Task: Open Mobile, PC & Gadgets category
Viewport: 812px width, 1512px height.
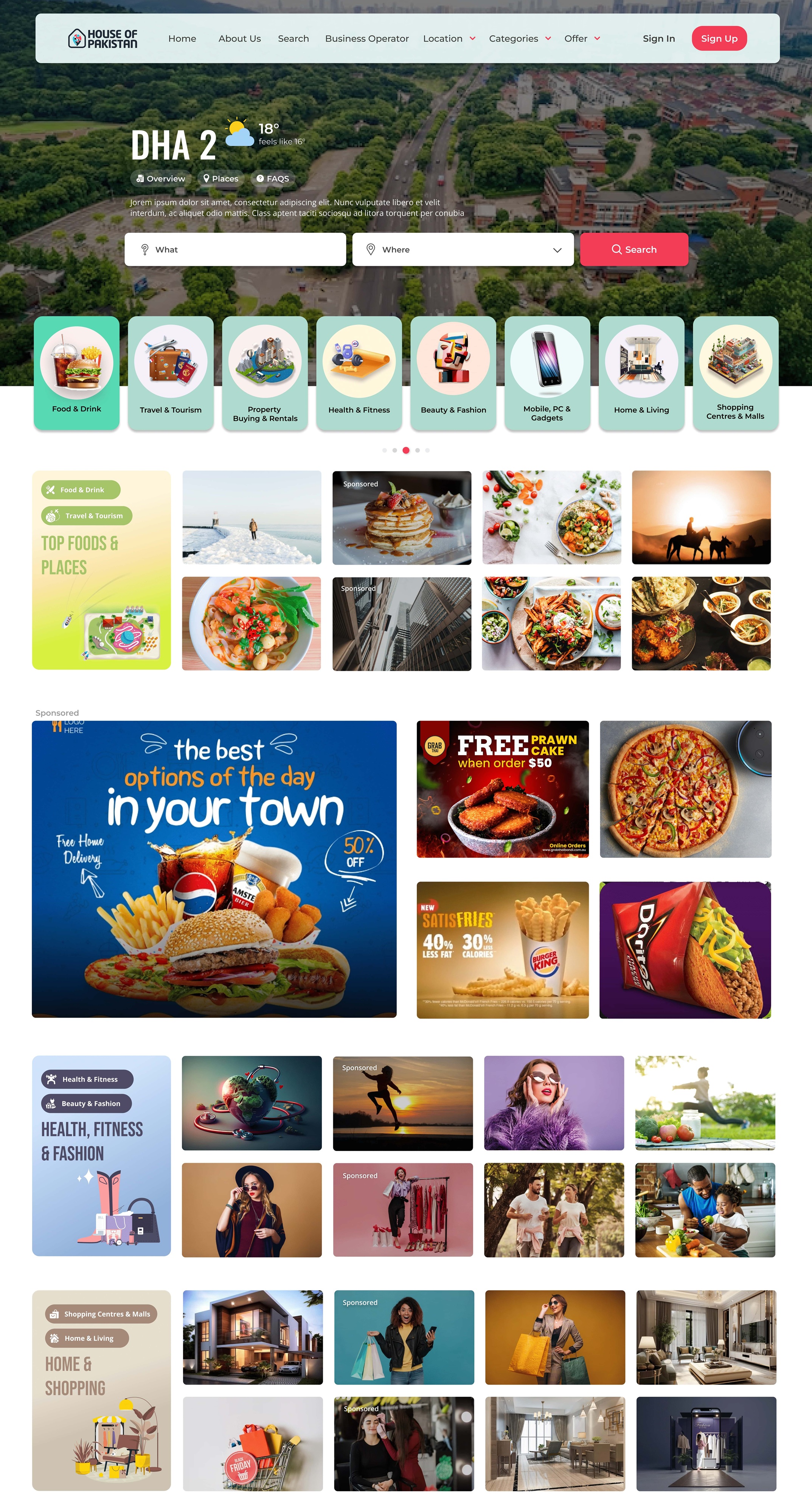Action: 547,373
